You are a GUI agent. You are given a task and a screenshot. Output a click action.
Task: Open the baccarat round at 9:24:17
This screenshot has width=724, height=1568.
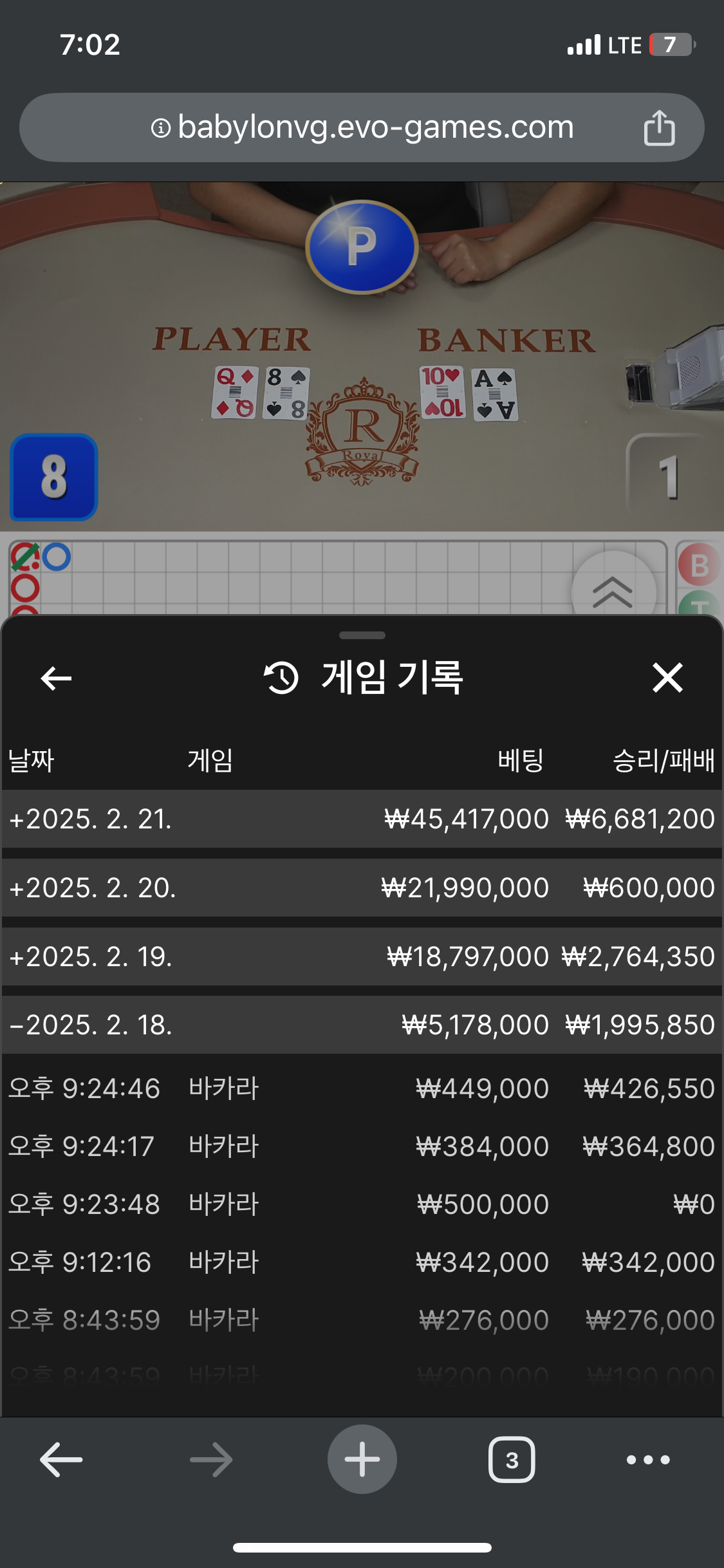click(x=362, y=1146)
